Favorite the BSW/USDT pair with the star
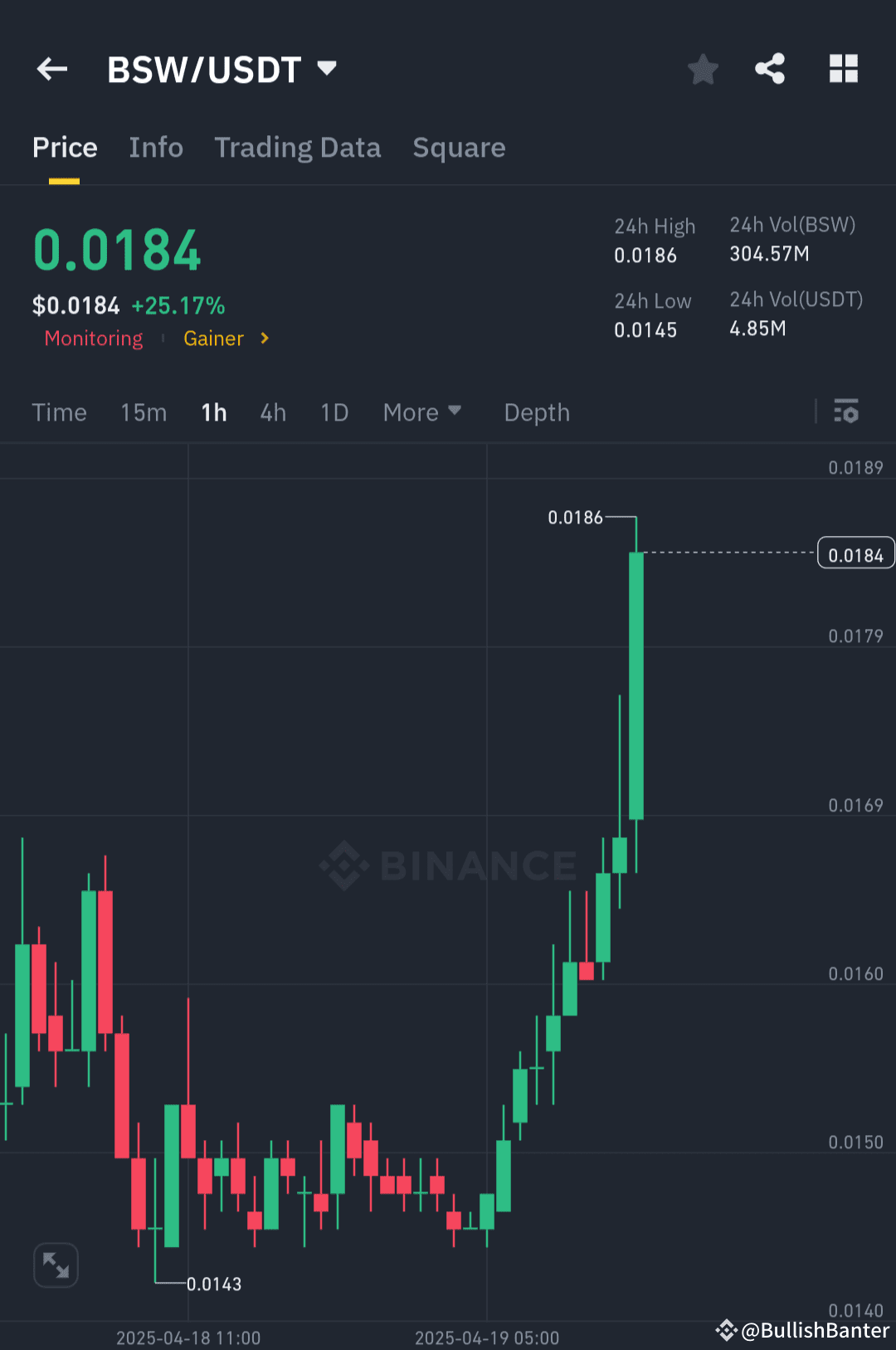 pyautogui.click(x=703, y=70)
